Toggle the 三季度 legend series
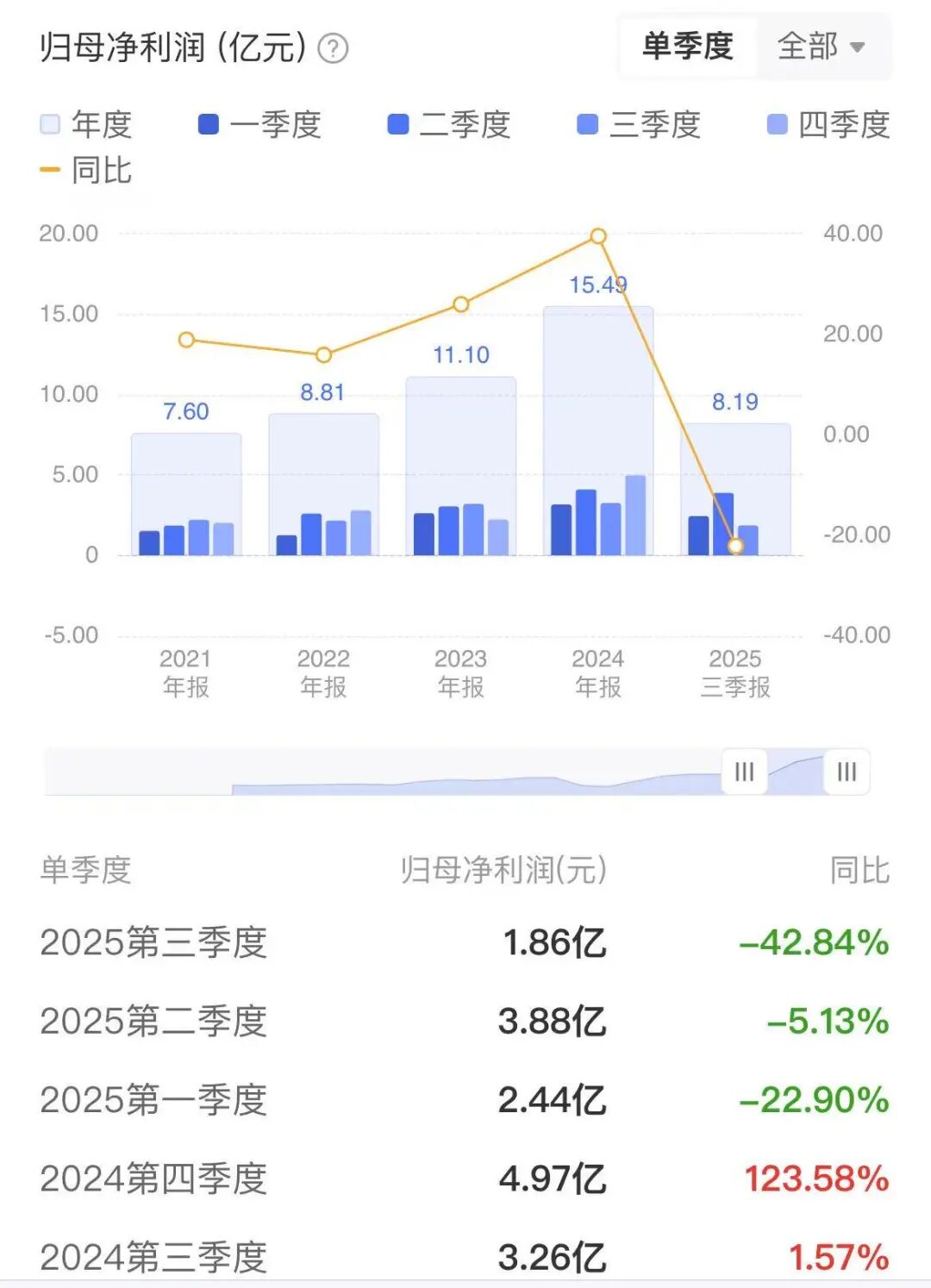Image resolution: width=931 pixels, height=1288 pixels. (x=639, y=125)
